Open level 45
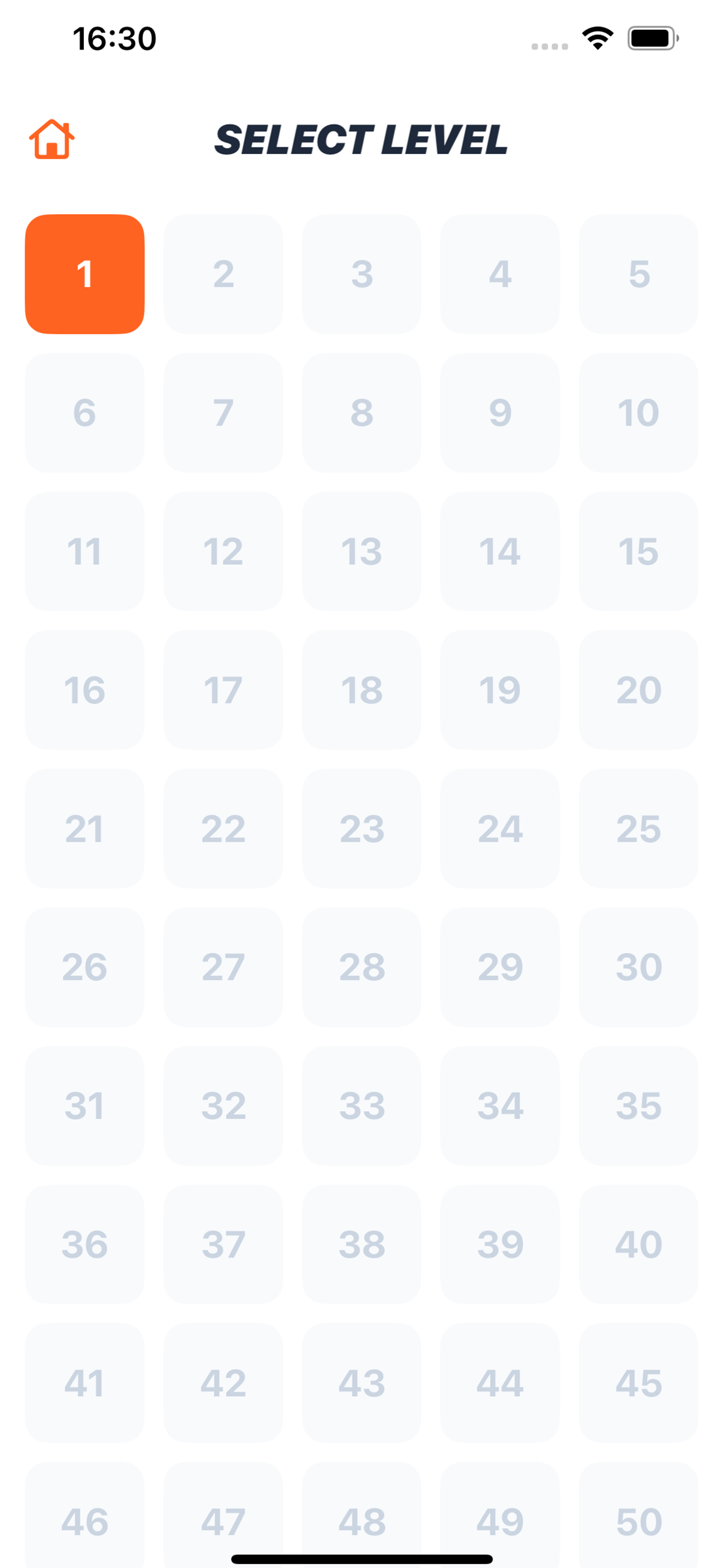 (638, 1383)
